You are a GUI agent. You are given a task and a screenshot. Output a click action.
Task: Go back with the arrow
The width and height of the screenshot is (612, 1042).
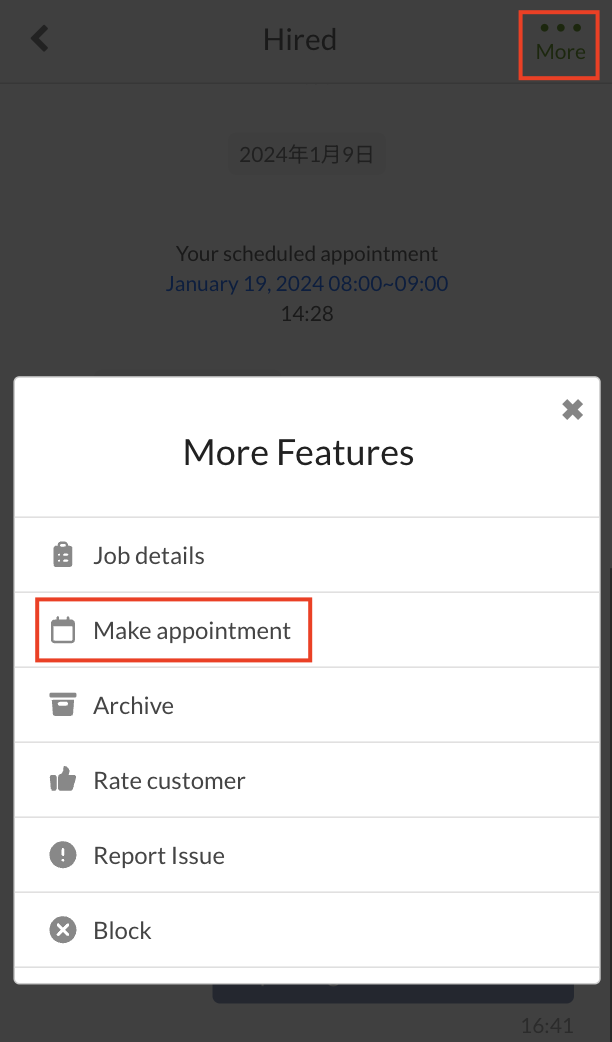coord(40,39)
